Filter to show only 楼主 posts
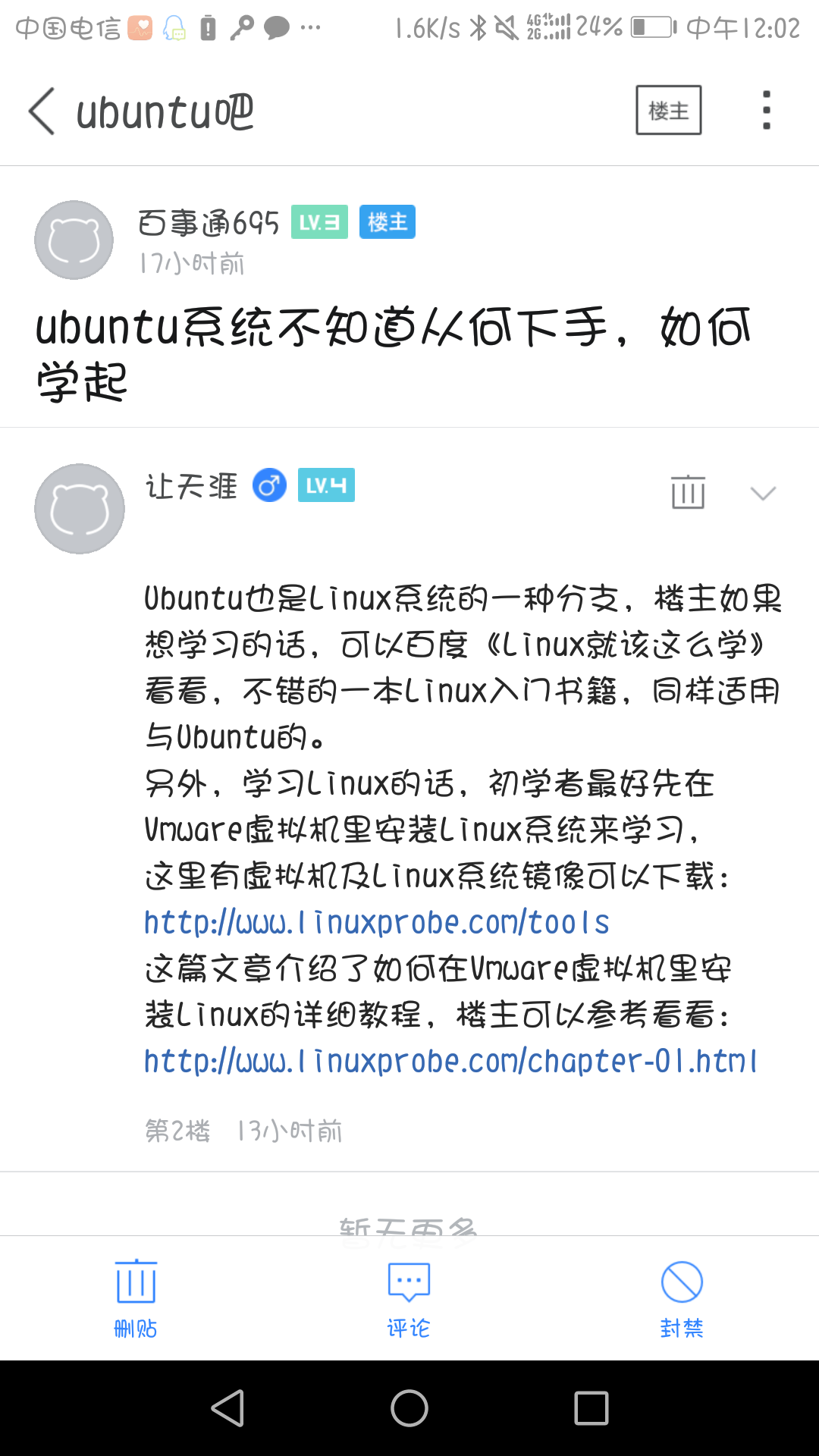 click(668, 111)
